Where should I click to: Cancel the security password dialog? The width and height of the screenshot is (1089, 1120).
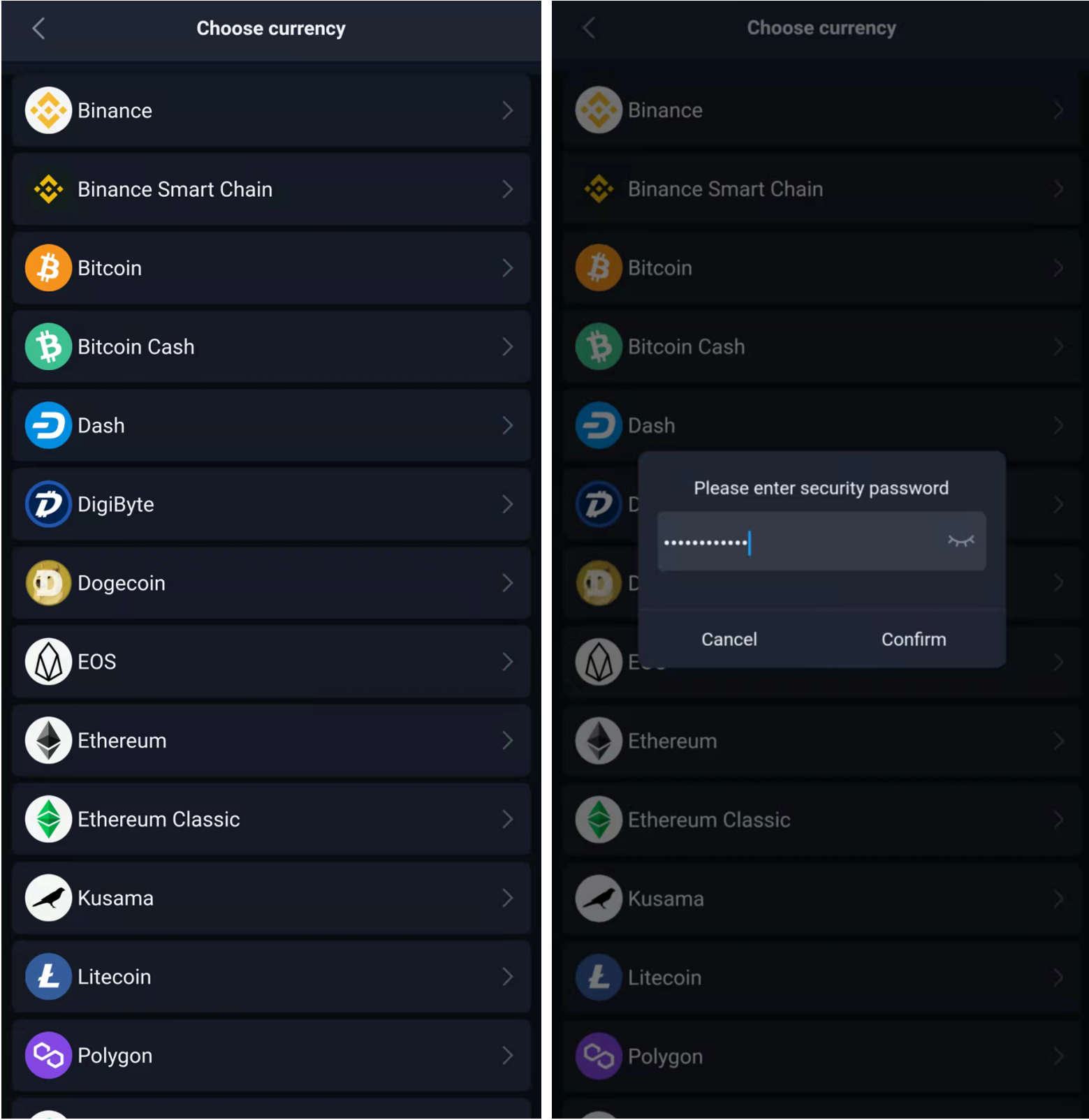[x=729, y=639]
